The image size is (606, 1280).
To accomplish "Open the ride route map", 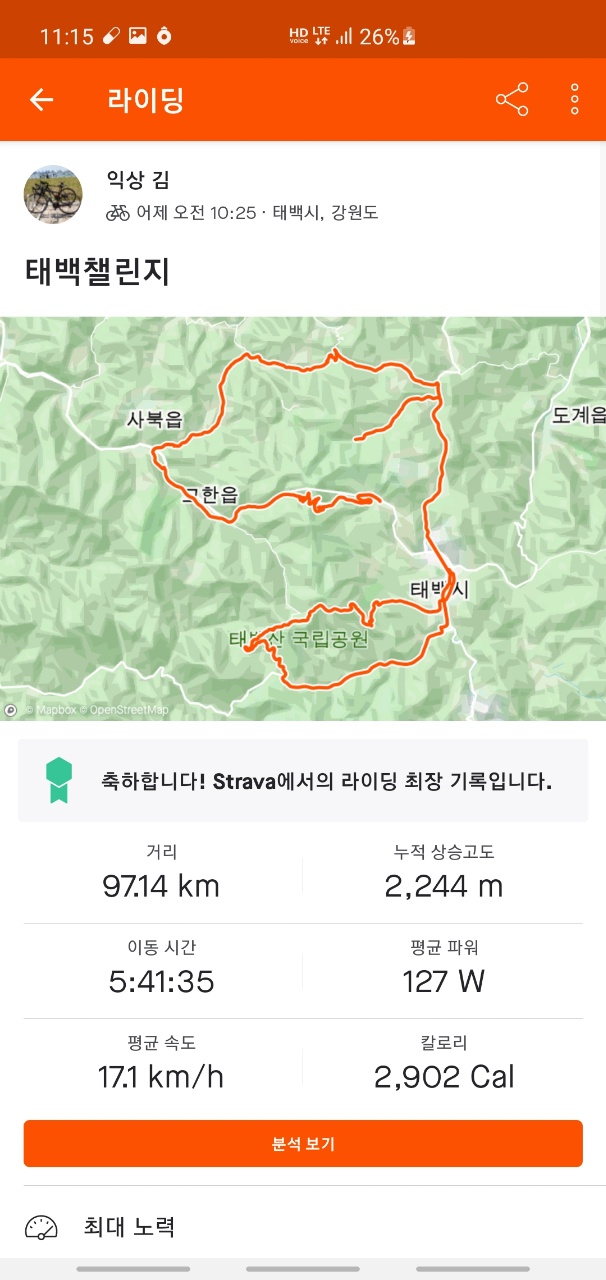I will point(303,518).
